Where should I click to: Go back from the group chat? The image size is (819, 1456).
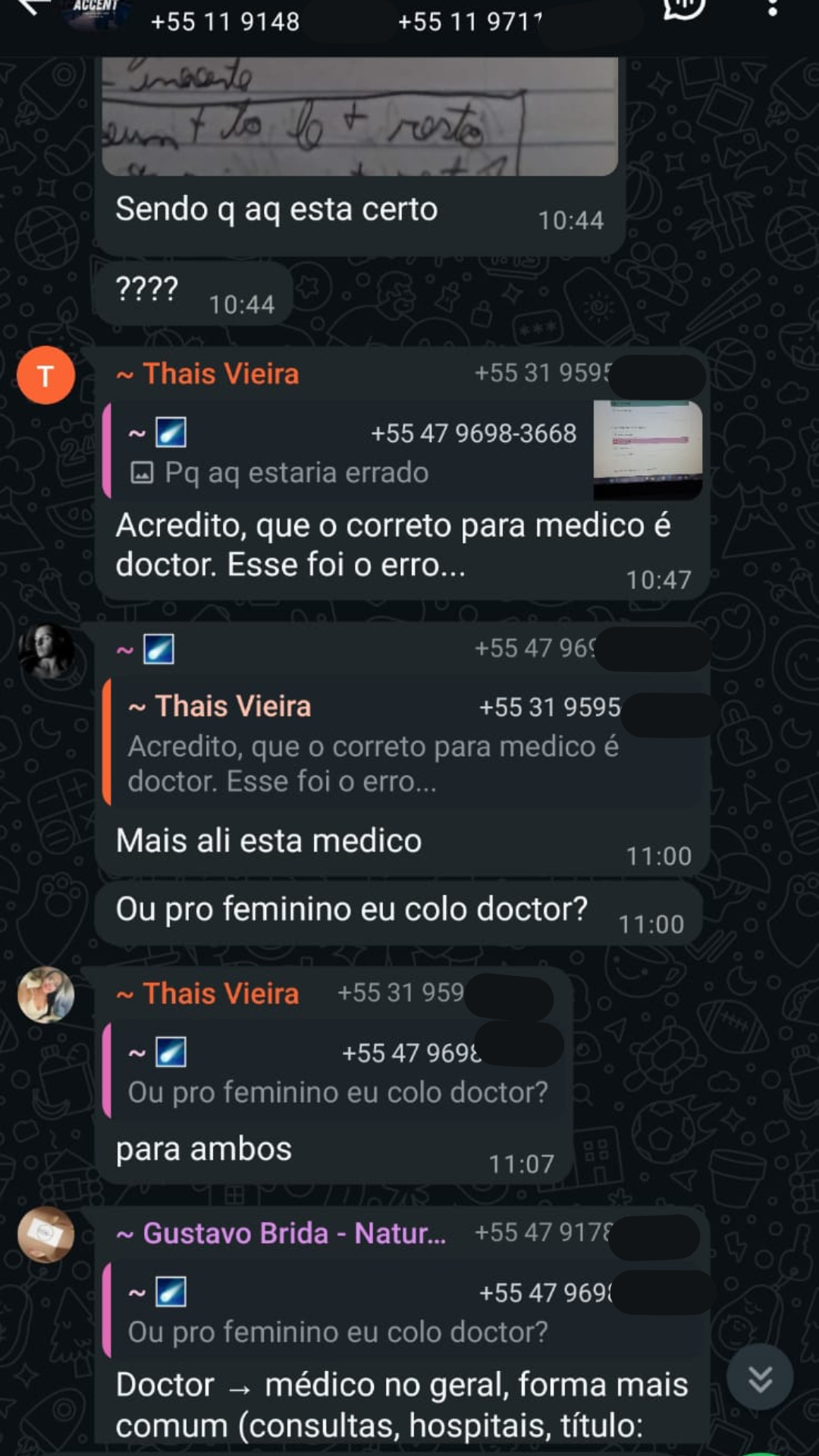click(29, 8)
